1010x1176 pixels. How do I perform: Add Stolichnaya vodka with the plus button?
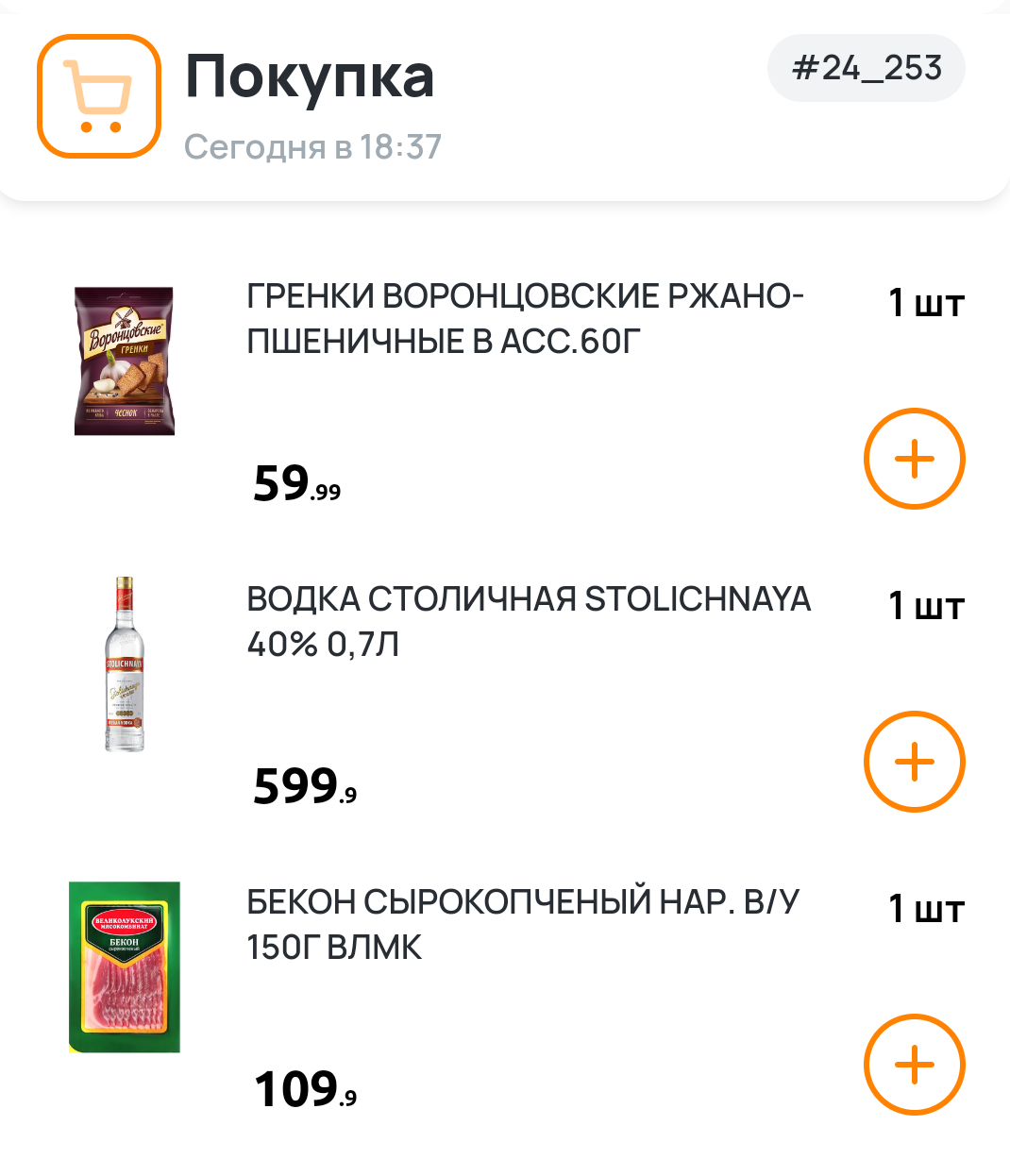coord(914,762)
